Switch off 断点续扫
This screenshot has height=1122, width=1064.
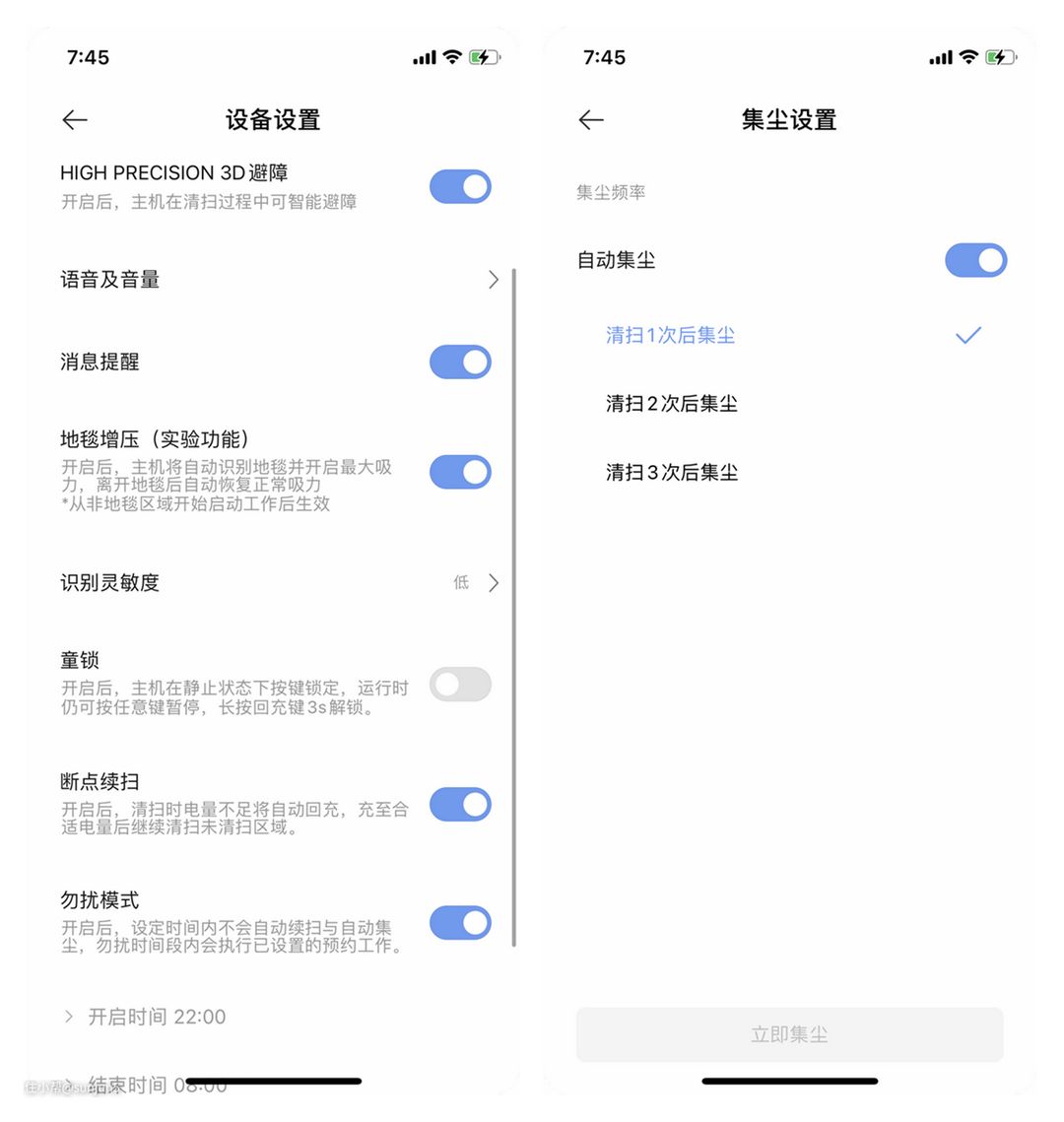click(460, 805)
